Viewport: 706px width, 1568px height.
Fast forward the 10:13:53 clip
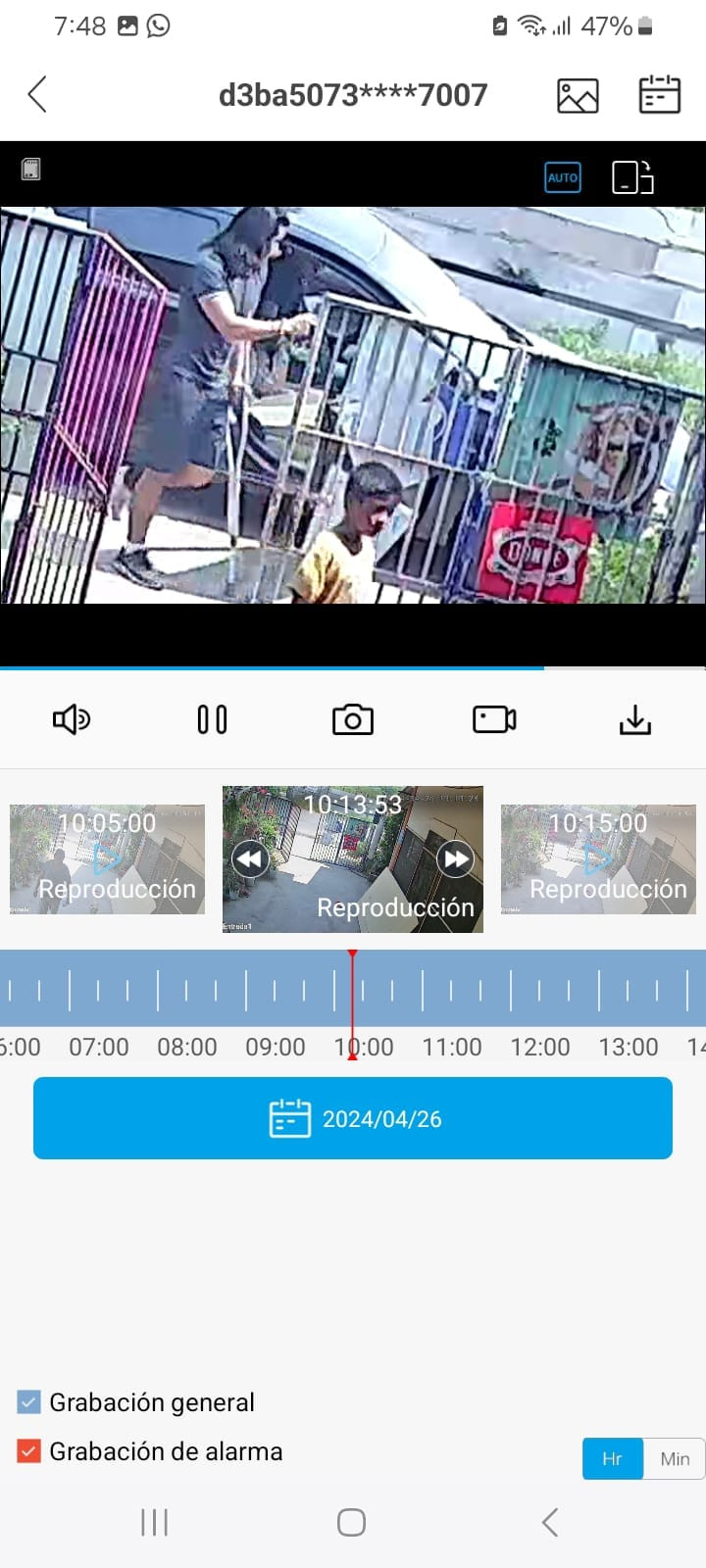pyautogui.click(x=456, y=859)
